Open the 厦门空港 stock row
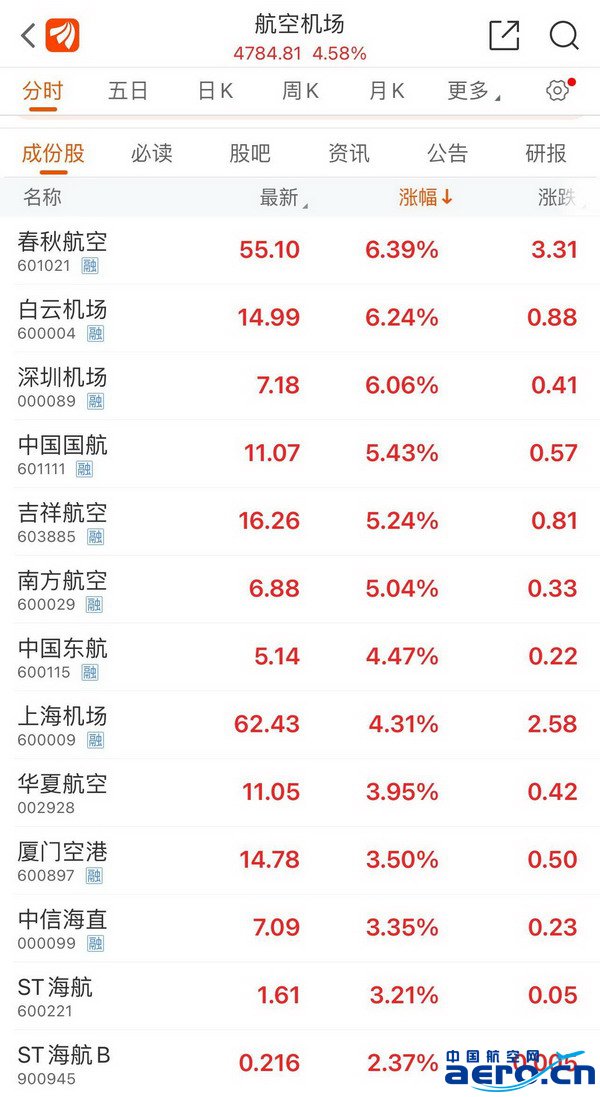 tap(300, 860)
